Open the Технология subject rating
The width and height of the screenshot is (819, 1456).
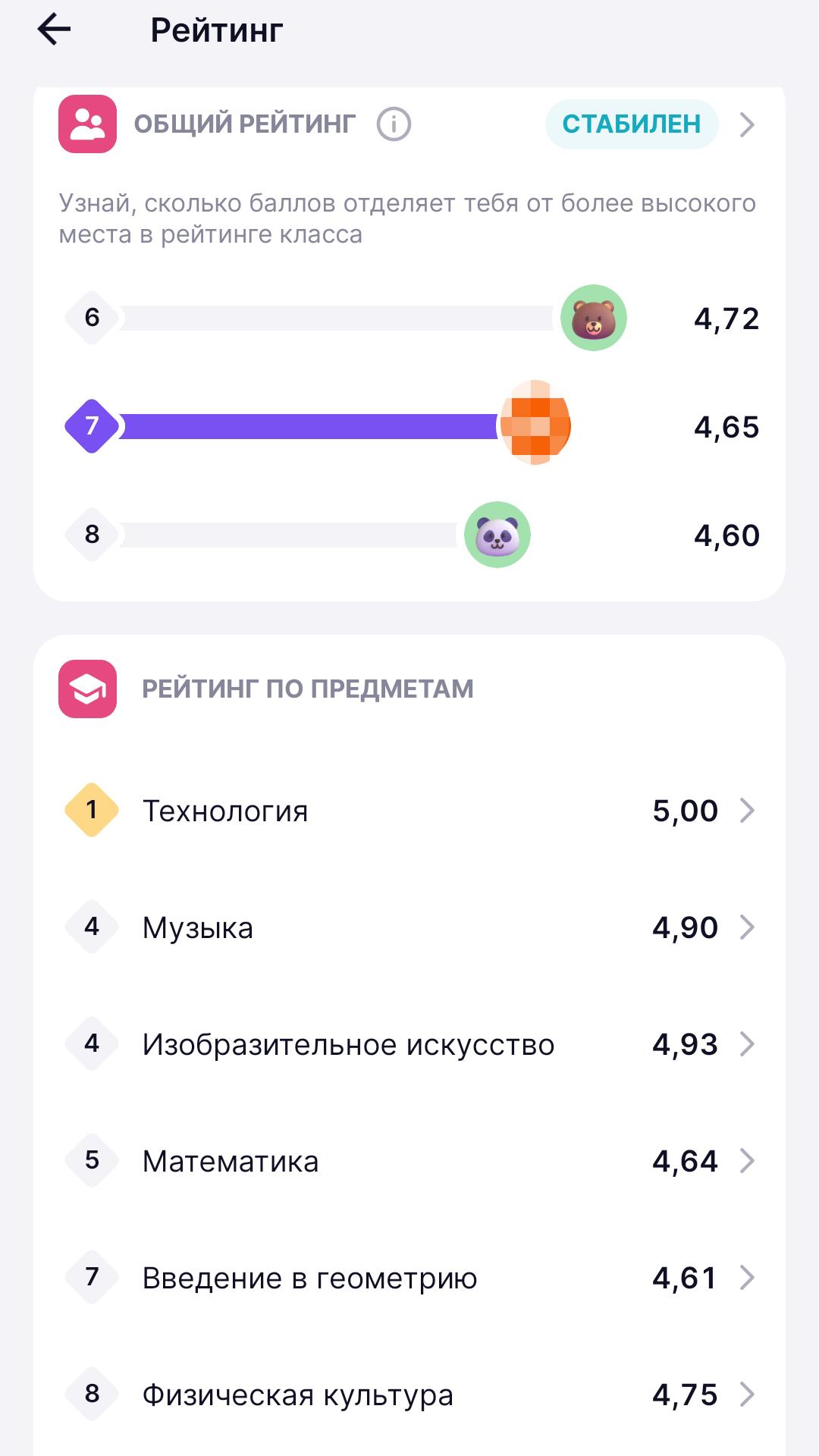click(409, 811)
